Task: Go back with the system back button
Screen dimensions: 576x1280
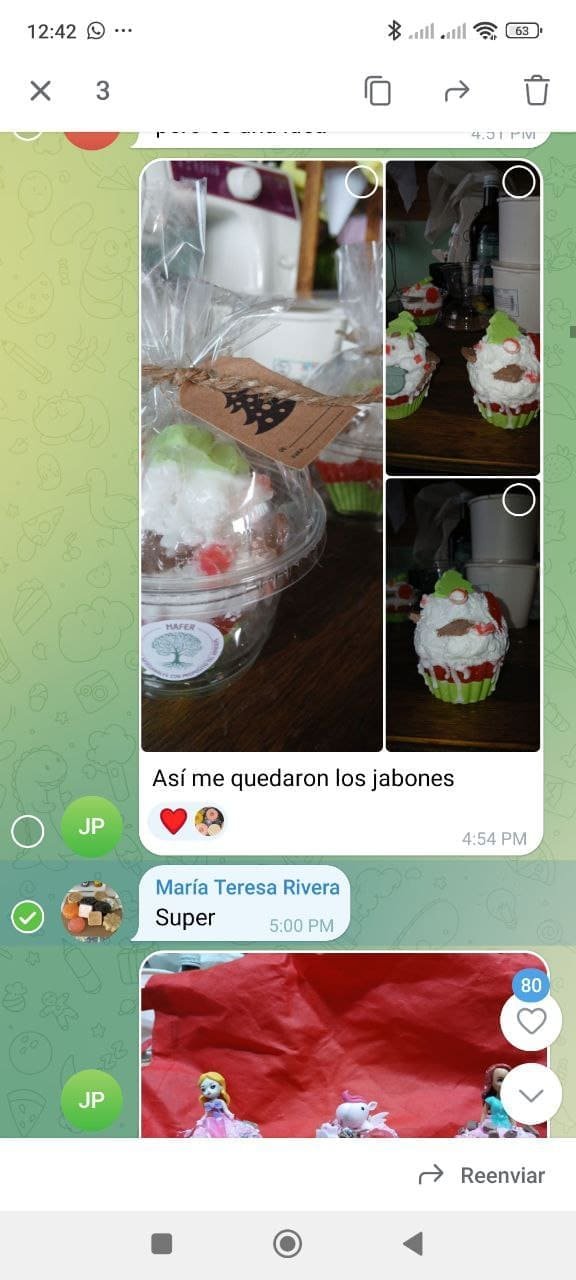Action: coord(413,1243)
